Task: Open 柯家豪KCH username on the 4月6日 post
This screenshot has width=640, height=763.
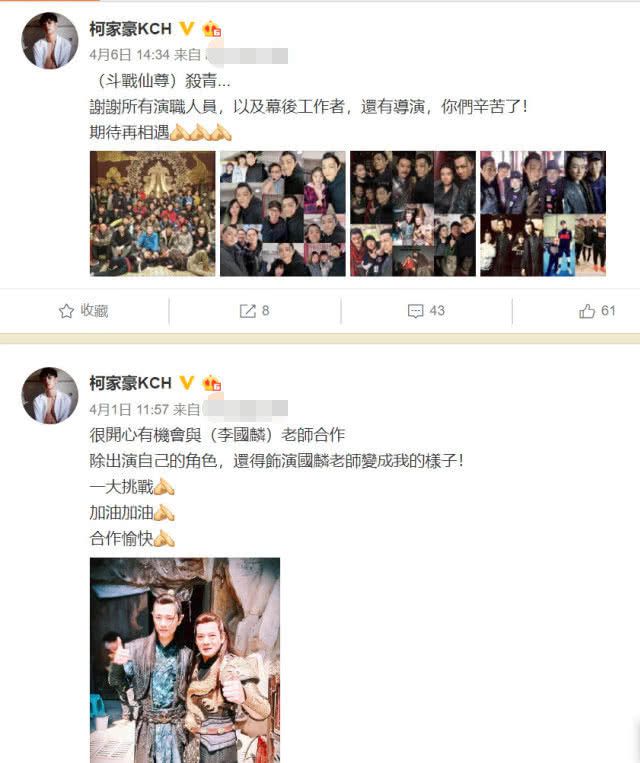Action: click(130, 29)
